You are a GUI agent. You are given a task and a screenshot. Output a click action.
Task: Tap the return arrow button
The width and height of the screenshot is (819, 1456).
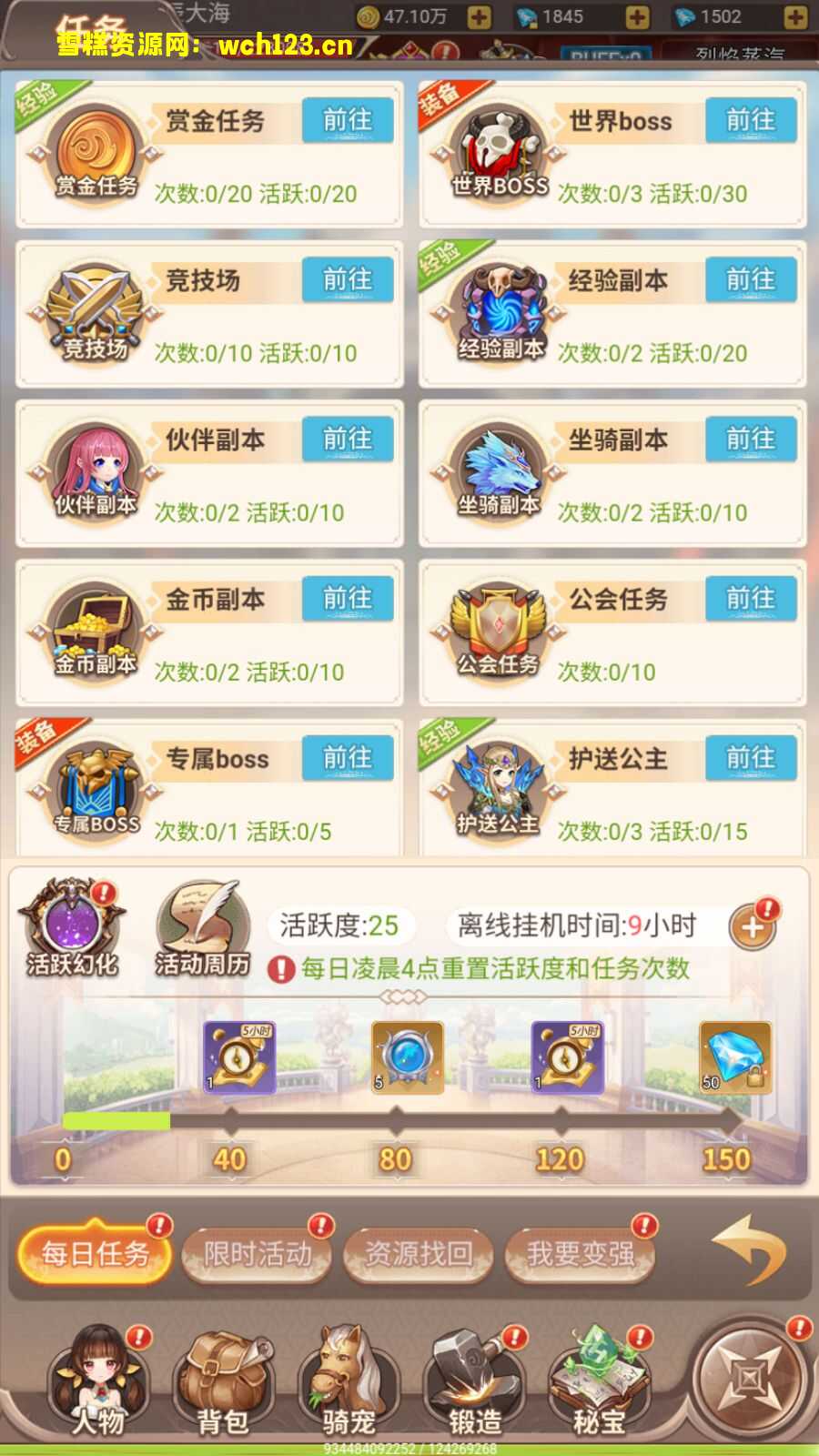click(x=748, y=1250)
